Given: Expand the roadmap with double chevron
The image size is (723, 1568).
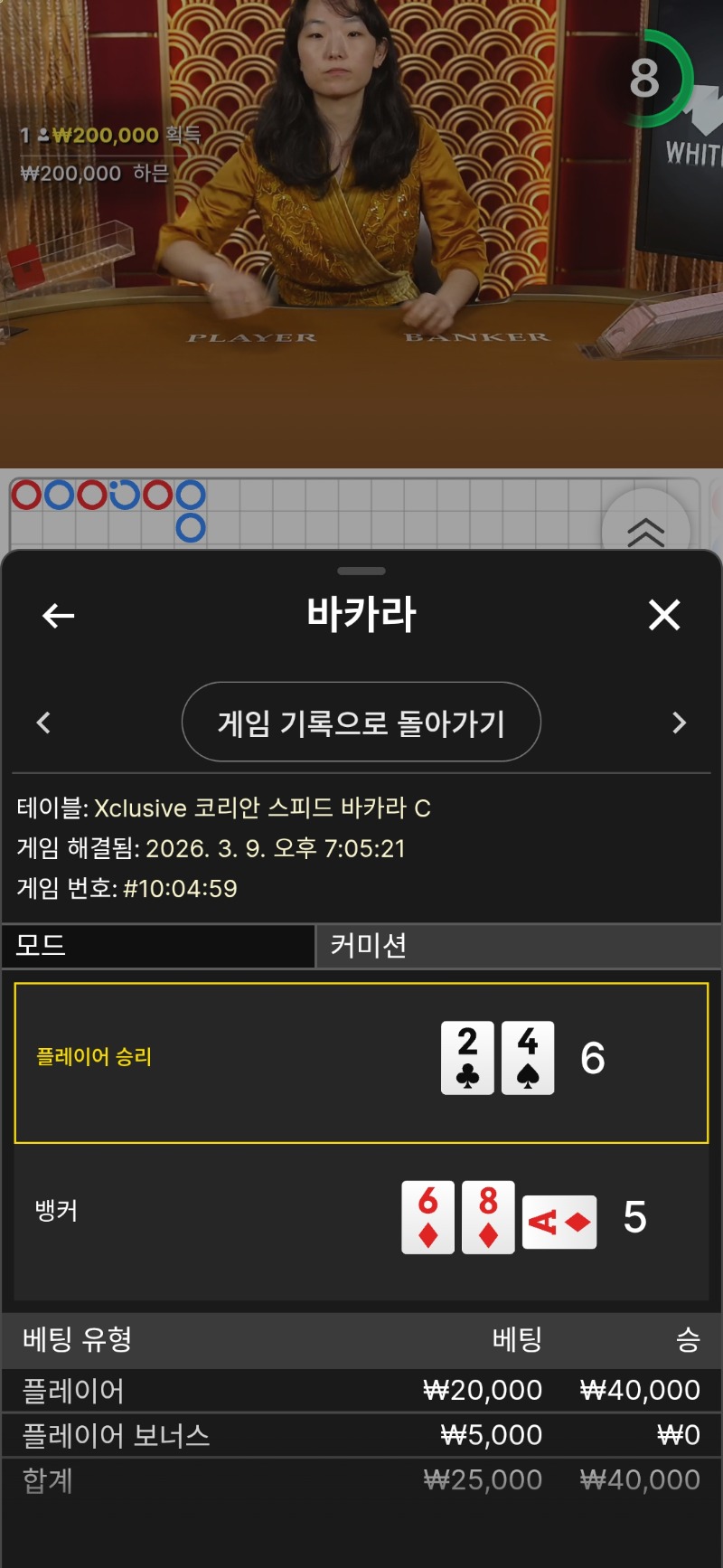Looking at the screenshot, I should [645, 532].
